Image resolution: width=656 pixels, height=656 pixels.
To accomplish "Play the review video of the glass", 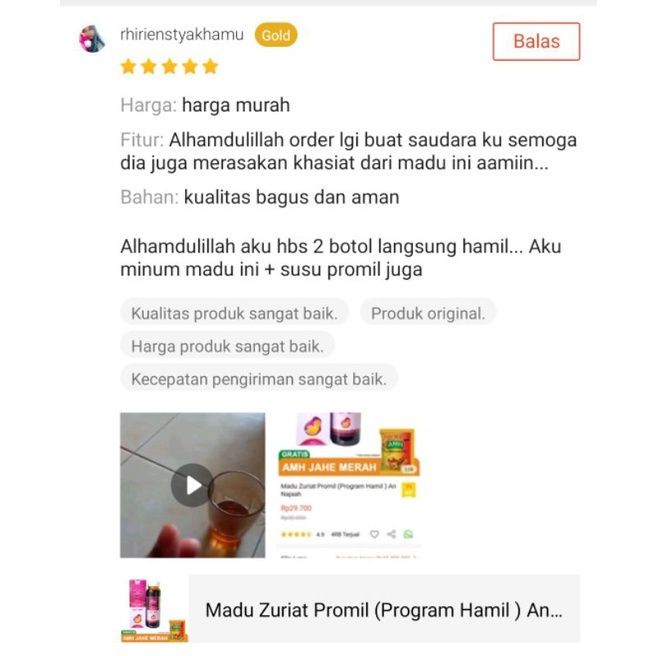I will click(192, 486).
